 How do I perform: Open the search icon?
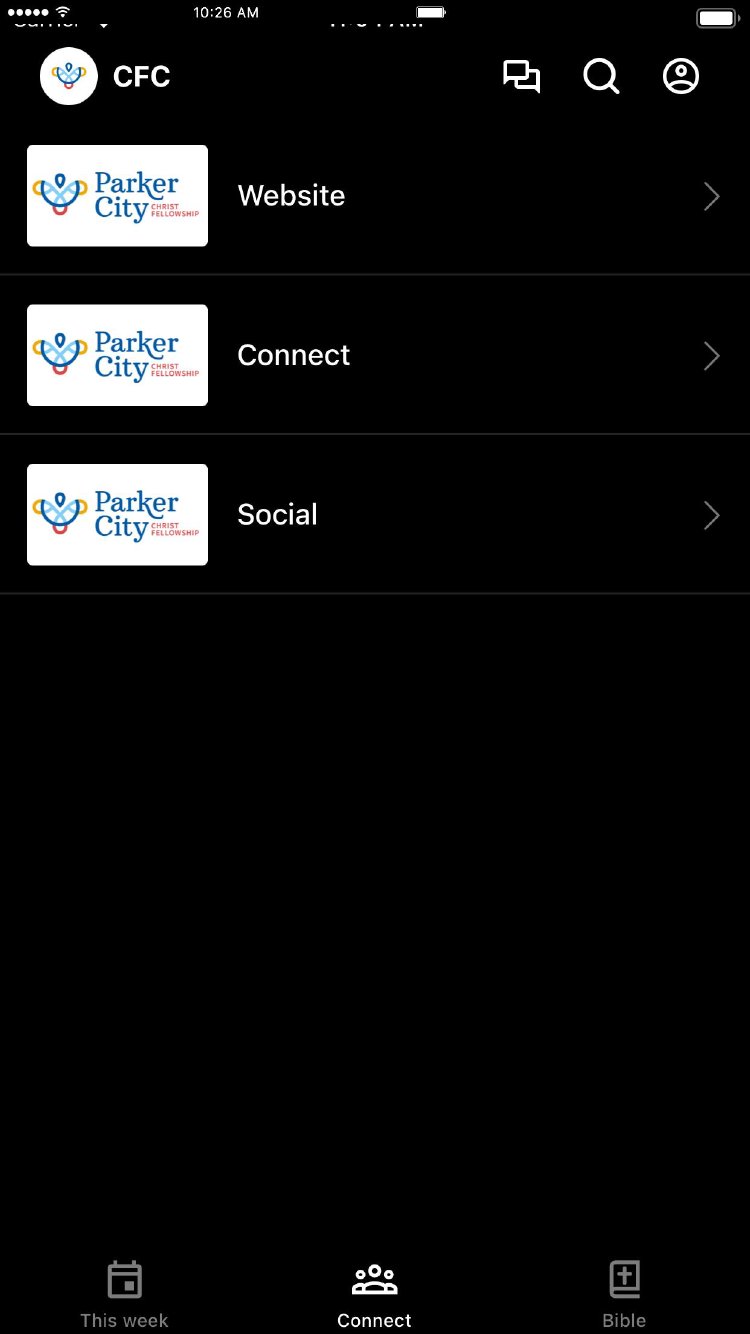point(601,77)
